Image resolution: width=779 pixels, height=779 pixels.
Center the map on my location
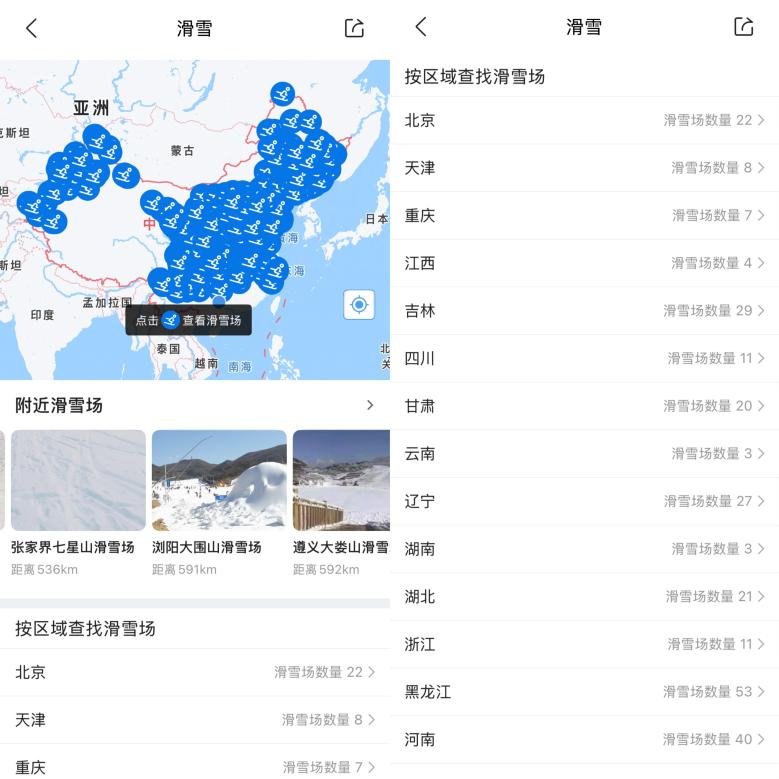tap(359, 304)
